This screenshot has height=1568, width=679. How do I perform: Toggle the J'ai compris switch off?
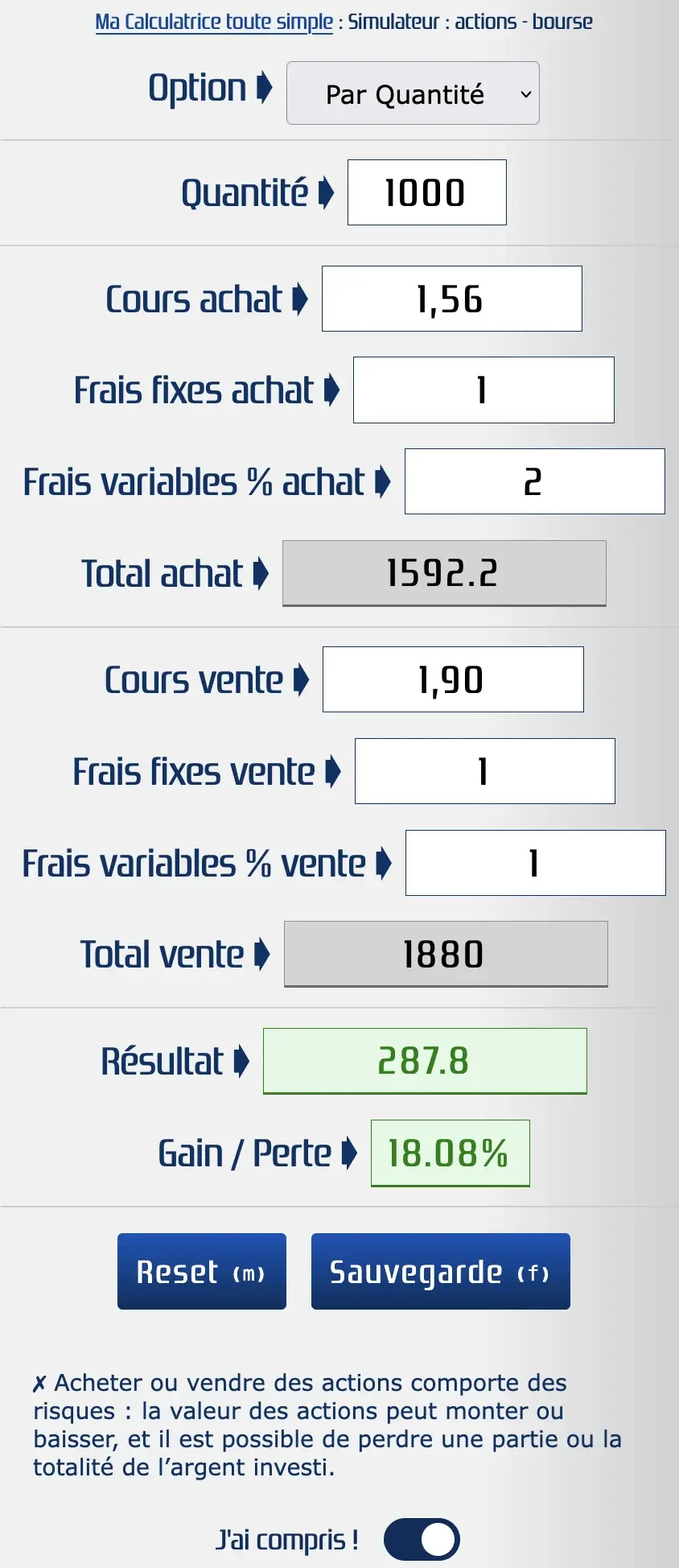coord(422,1539)
